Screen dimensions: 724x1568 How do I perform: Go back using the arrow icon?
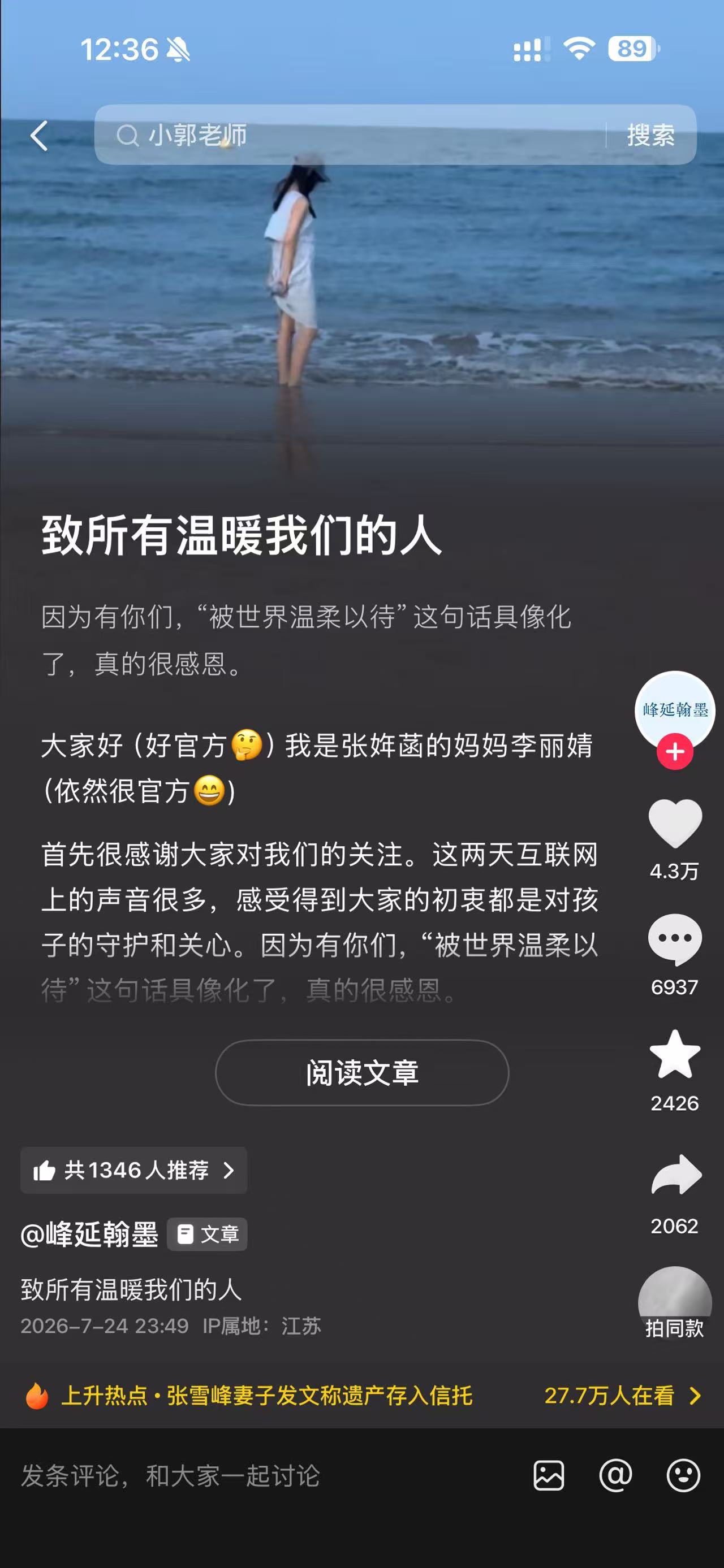point(39,135)
